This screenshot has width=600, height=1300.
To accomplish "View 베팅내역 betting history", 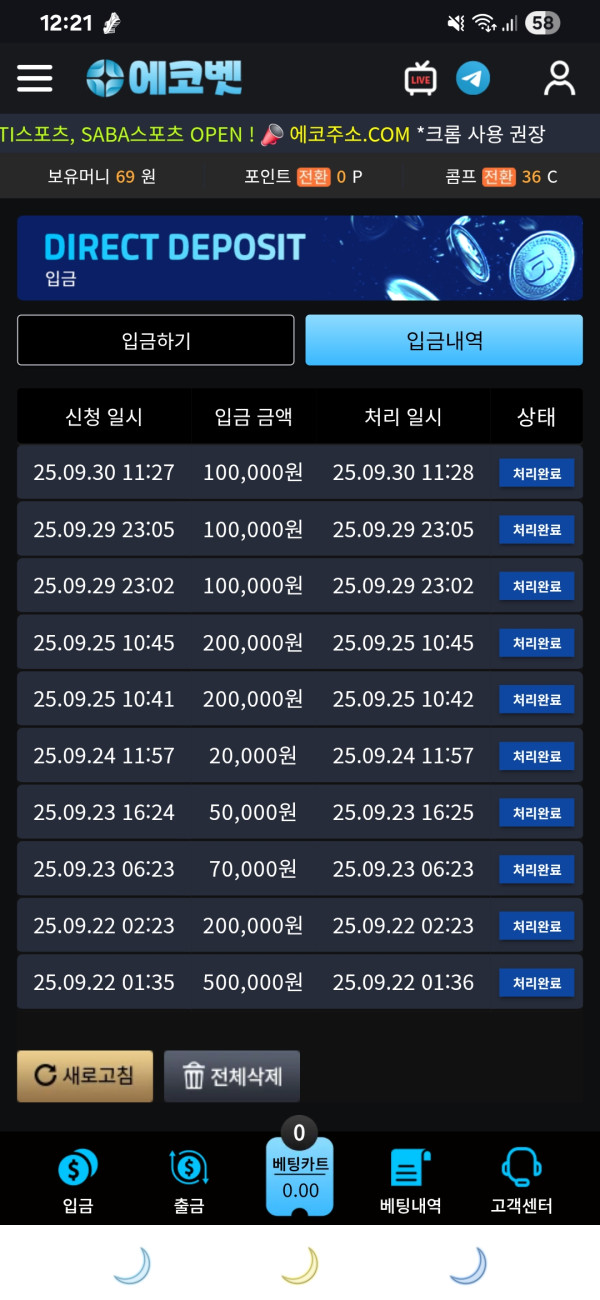I will (x=410, y=1182).
